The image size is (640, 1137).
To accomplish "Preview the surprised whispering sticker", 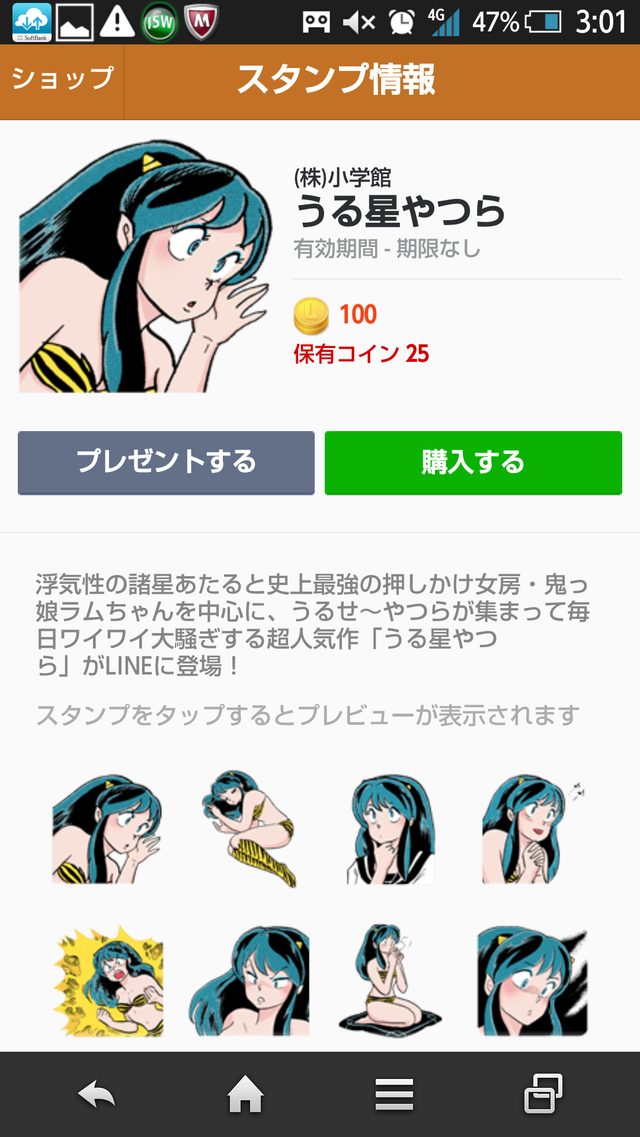I will click(x=107, y=828).
